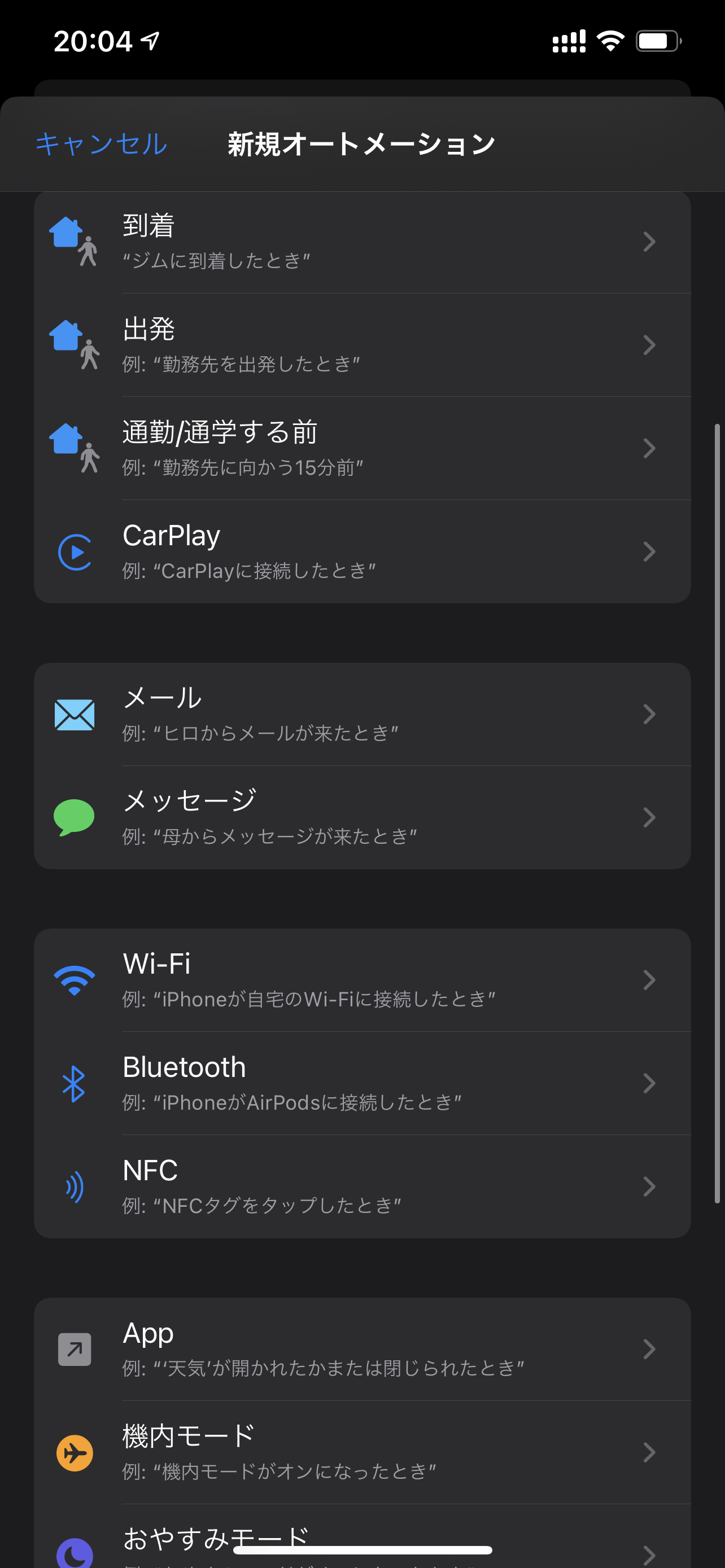Viewport: 725px width, 1568px height.
Task: Open the CarPlay trigger
Action: coord(362,552)
